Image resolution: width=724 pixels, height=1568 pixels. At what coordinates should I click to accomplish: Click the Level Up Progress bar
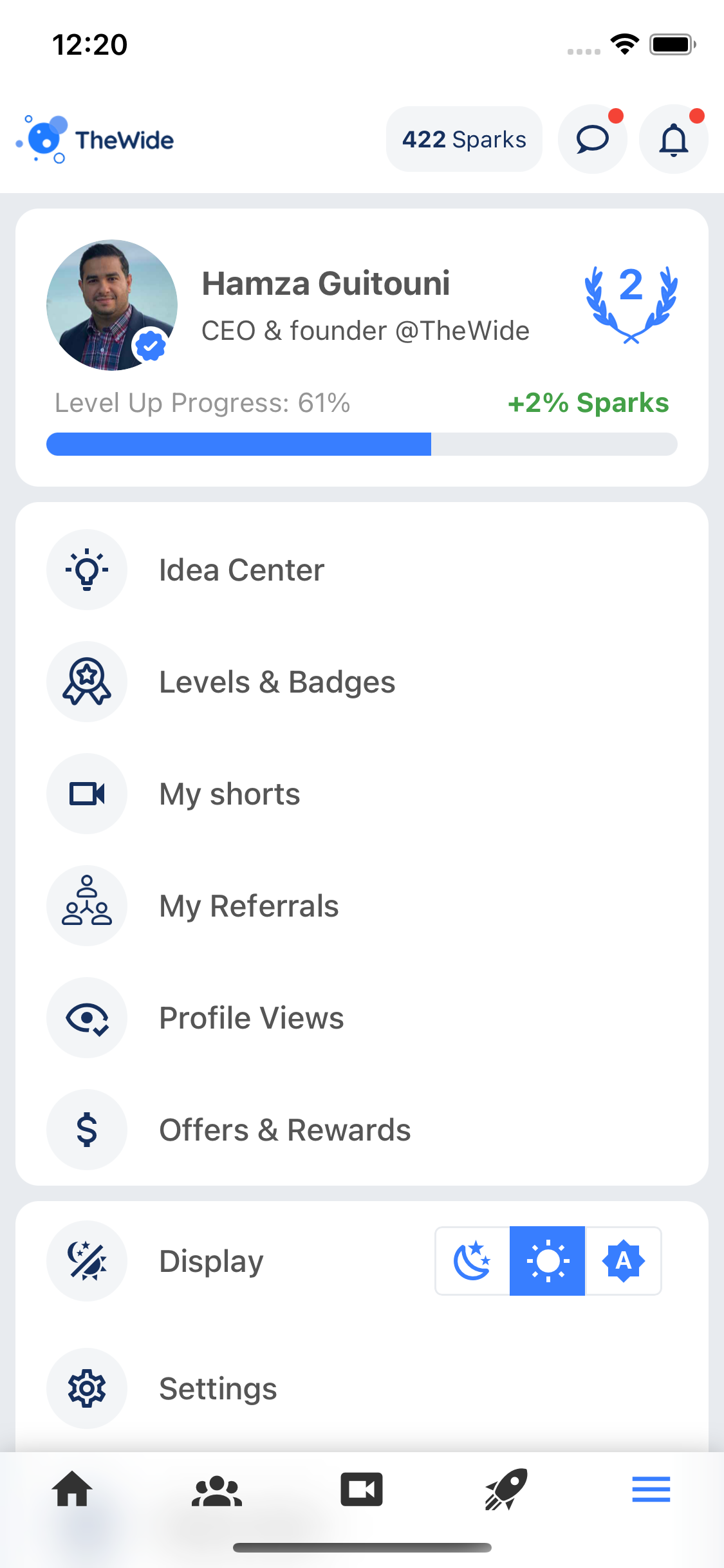(x=362, y=443)
